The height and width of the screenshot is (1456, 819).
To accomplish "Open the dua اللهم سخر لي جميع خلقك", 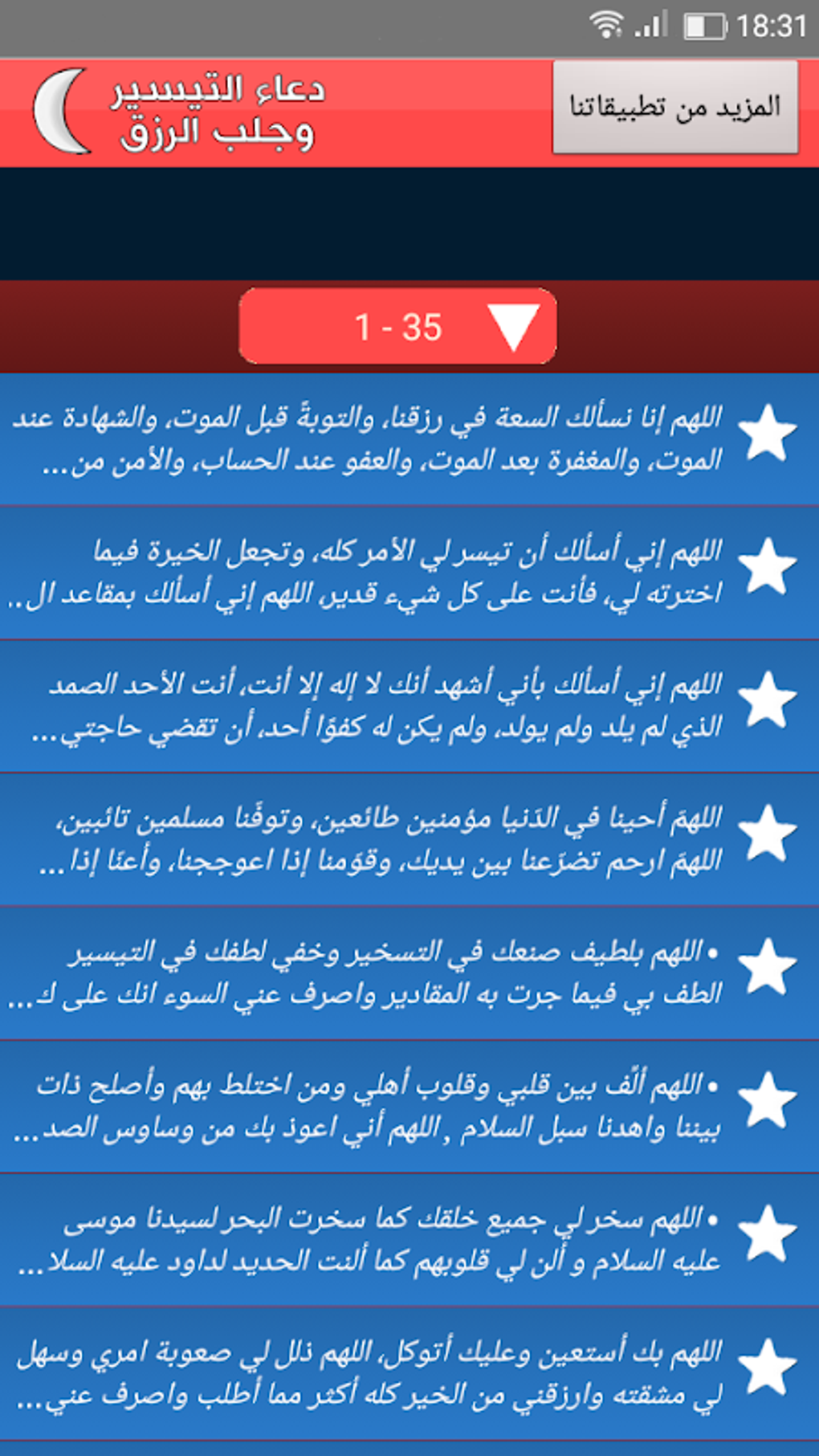I will (369, 1239).
